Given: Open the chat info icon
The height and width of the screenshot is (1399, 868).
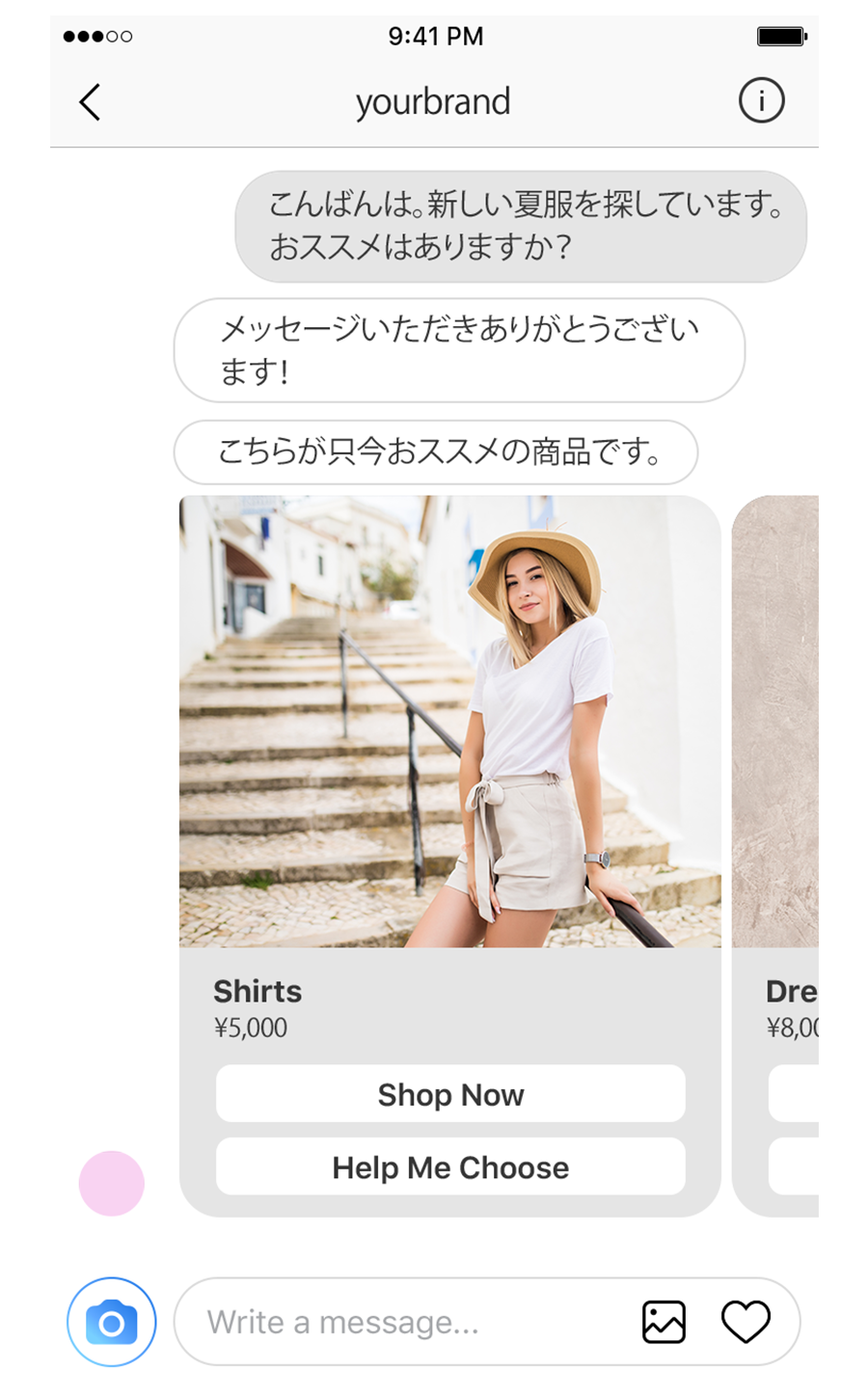Looking at the screenshot, I should click(761, 100).
